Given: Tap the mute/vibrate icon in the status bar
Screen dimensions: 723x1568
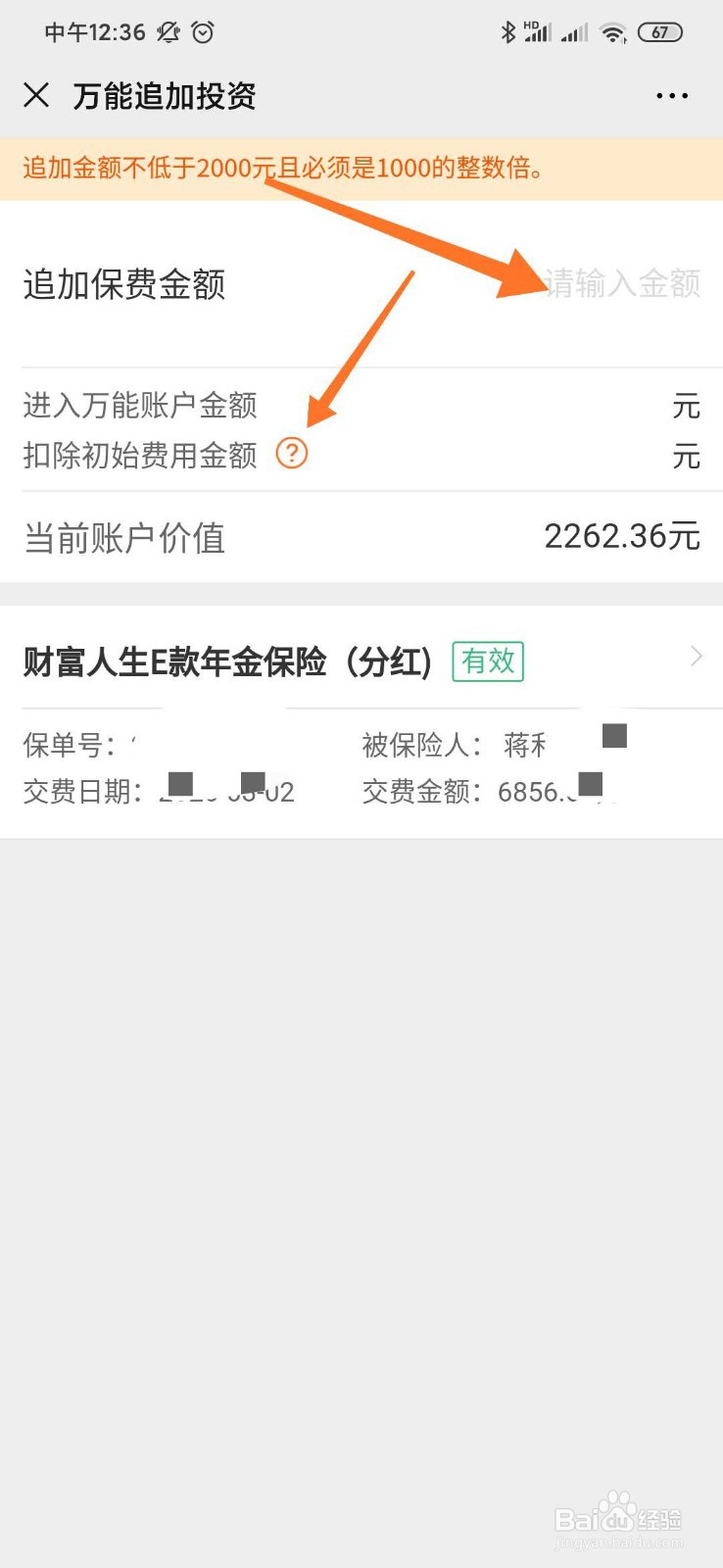Looking at the screenshot, I should (168, 32).
